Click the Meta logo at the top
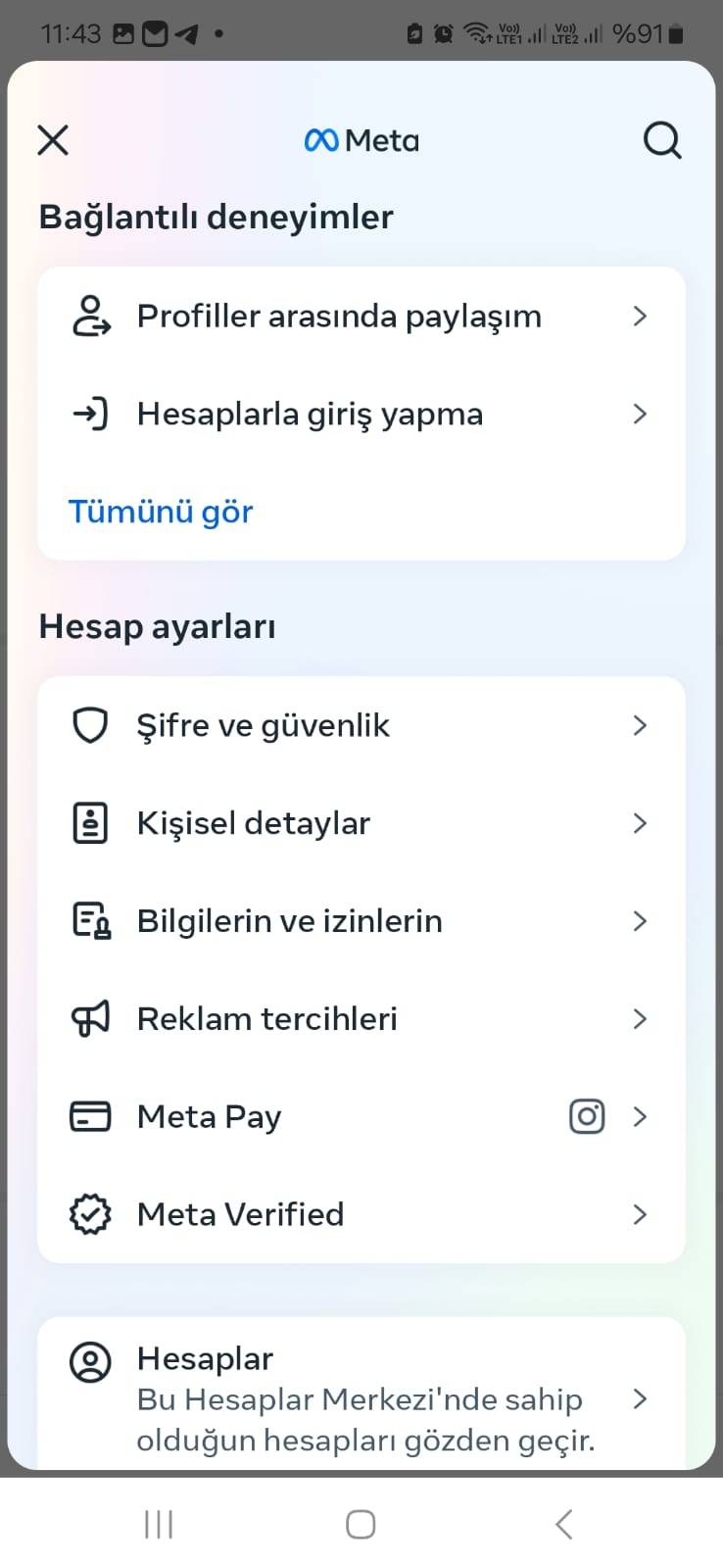 click(361, 139)
